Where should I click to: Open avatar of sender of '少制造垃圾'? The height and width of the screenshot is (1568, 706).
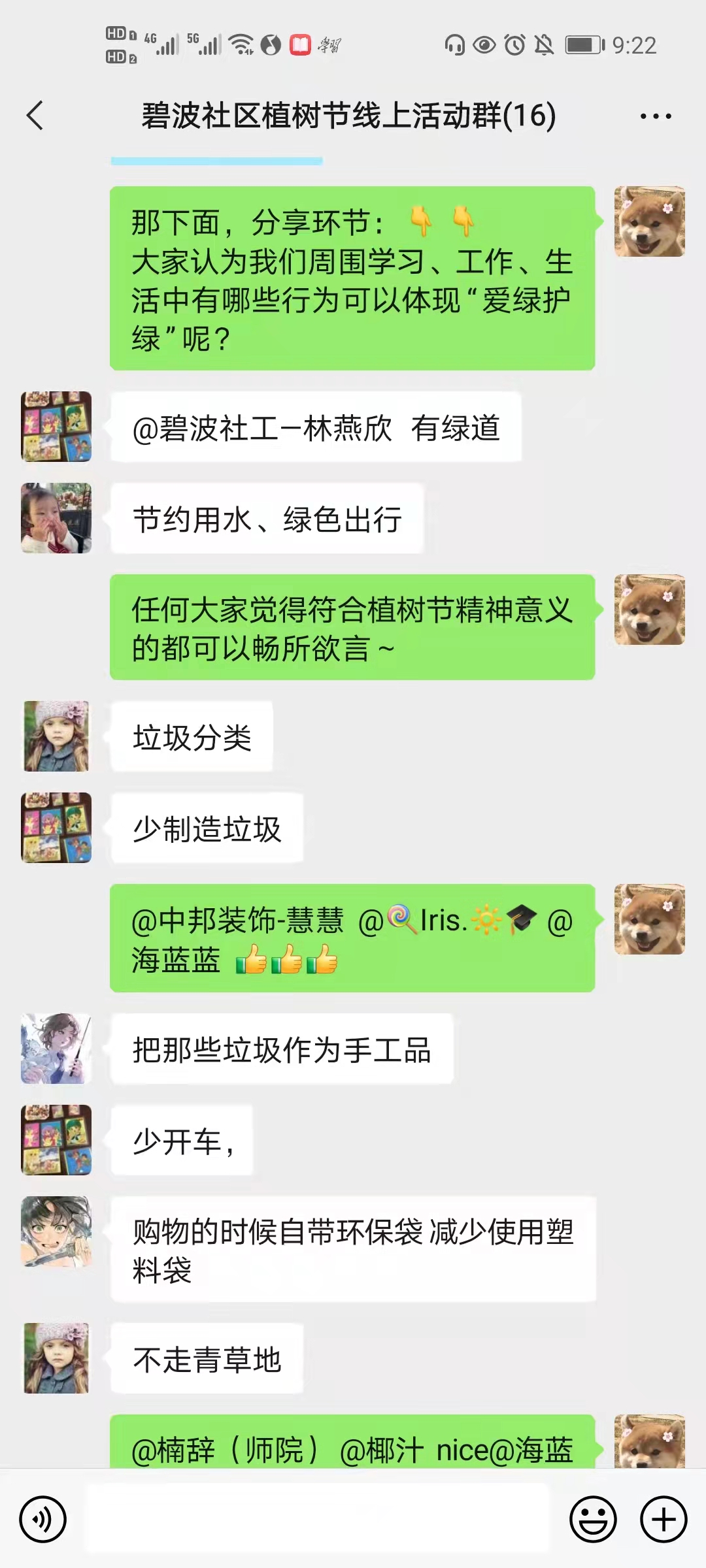tap(56, 828)
